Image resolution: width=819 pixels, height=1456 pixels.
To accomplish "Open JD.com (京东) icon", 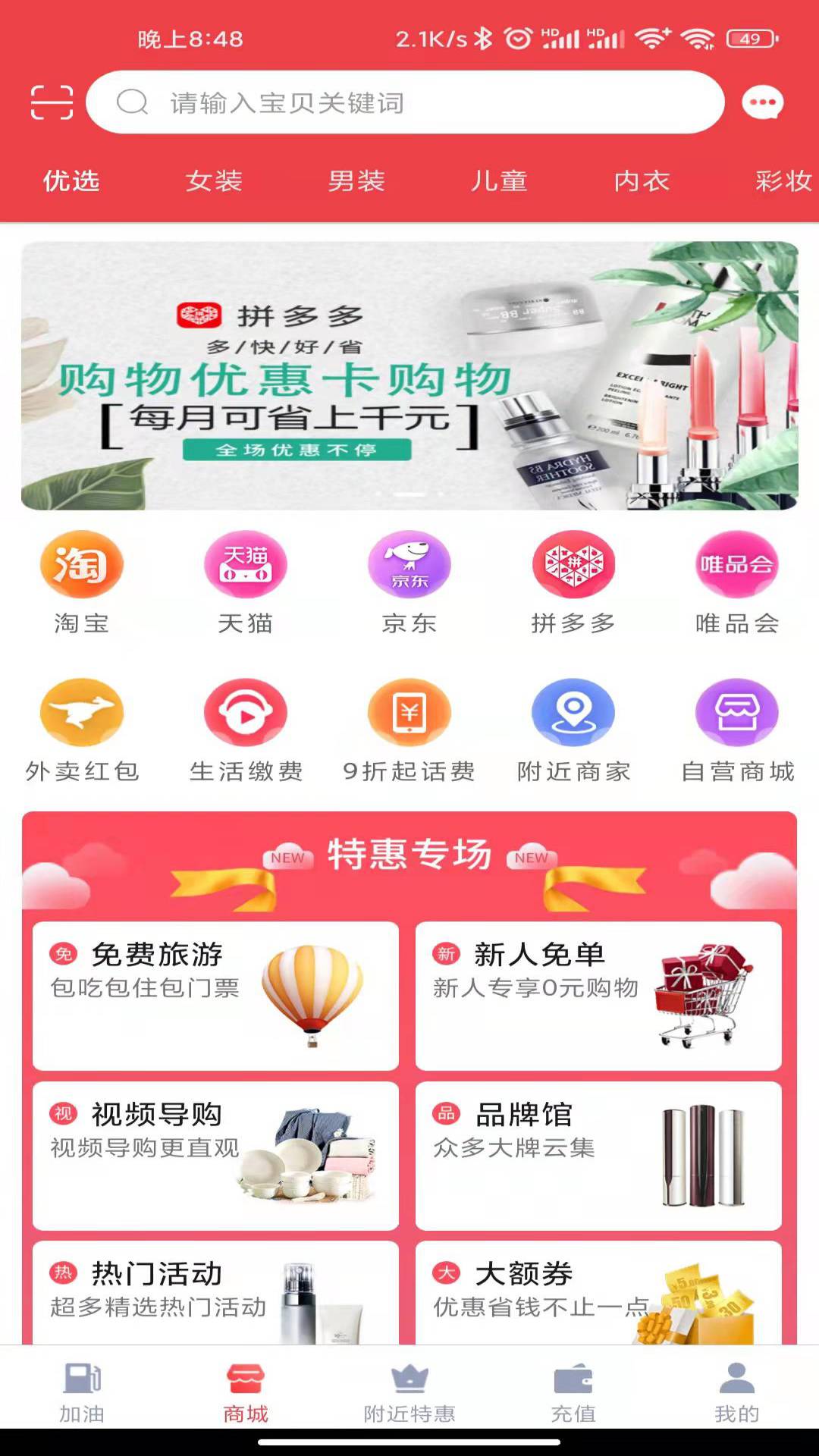I will click(x=409, y=565).
